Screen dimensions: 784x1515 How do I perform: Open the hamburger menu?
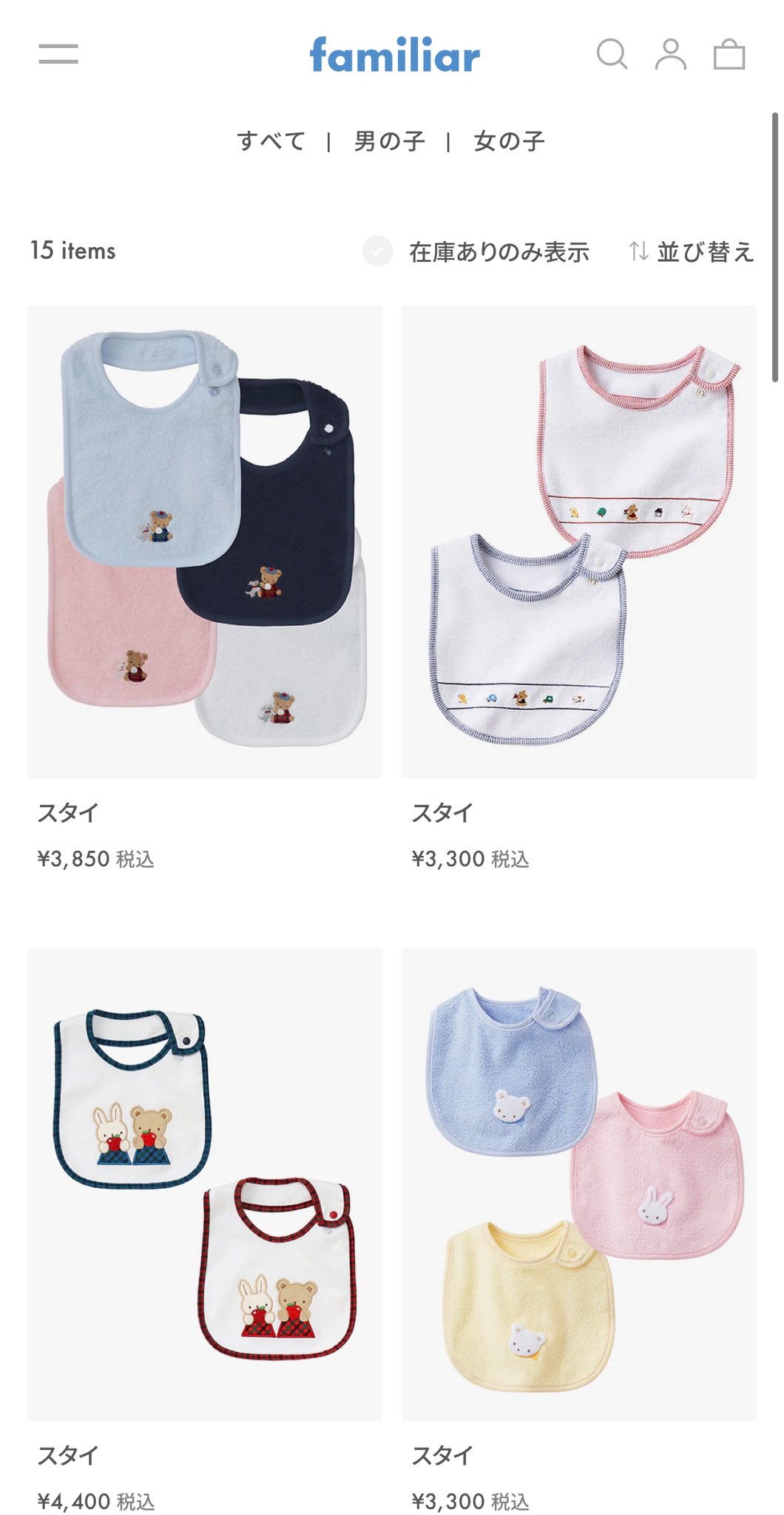pos(58,54)
